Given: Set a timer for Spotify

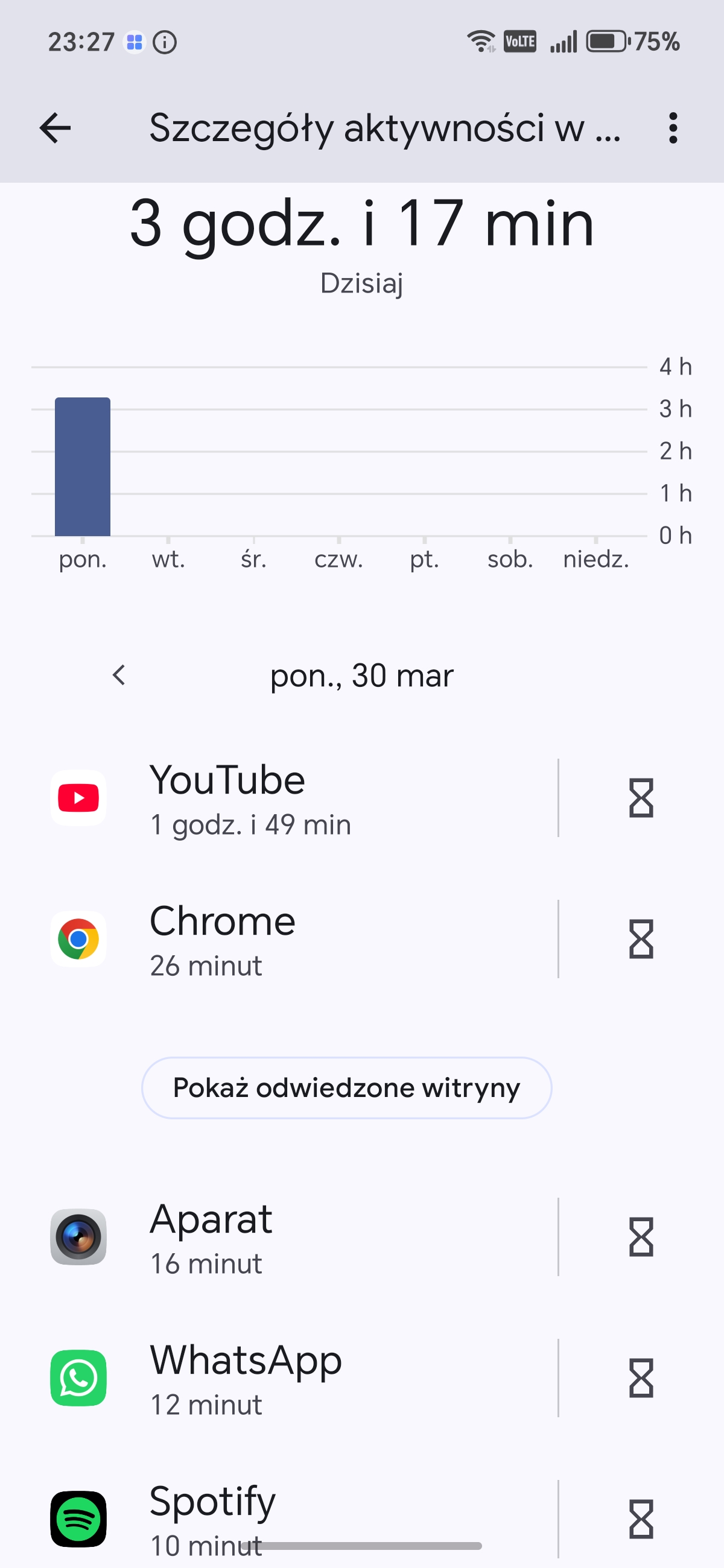Looking at the screenshot, I should 641,1519.
